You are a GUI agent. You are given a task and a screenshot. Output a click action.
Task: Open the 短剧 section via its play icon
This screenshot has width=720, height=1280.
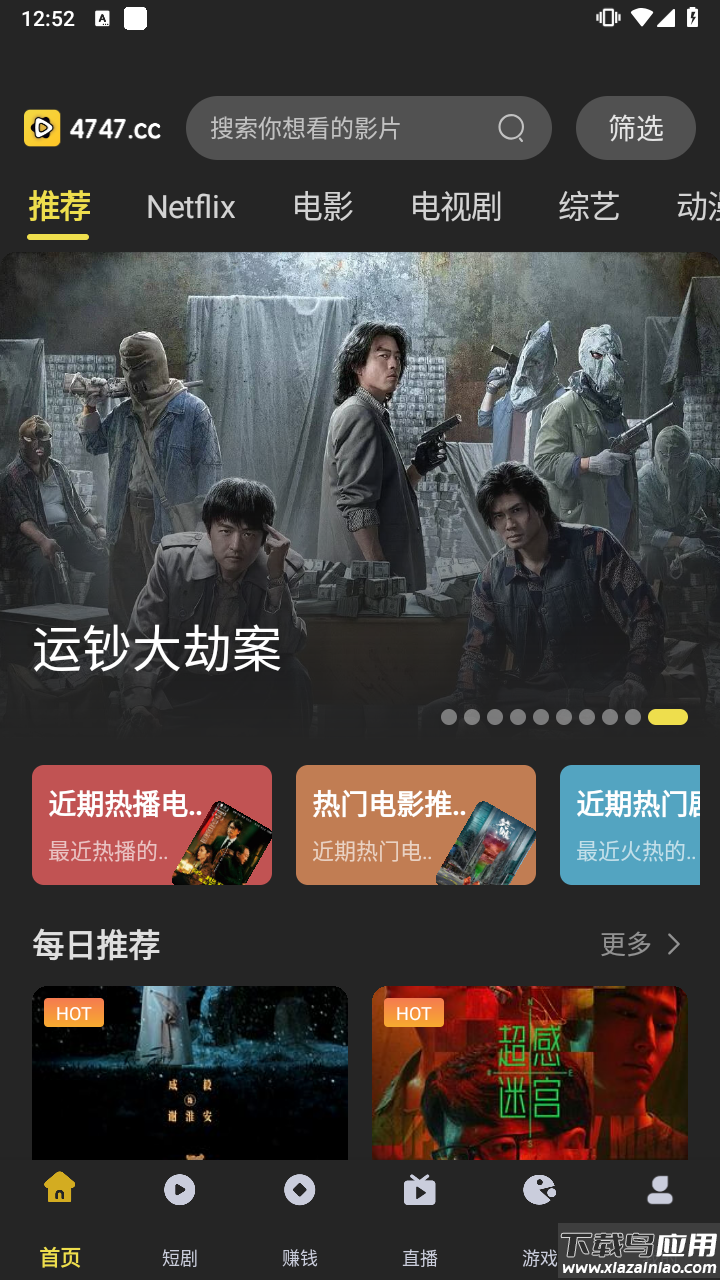tap(179, 1190)
